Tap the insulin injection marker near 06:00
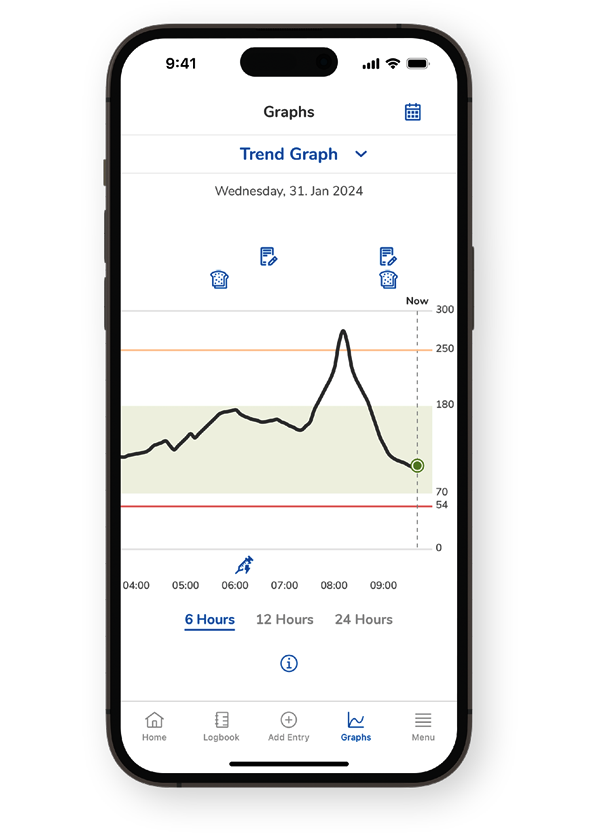 point(244,564)
